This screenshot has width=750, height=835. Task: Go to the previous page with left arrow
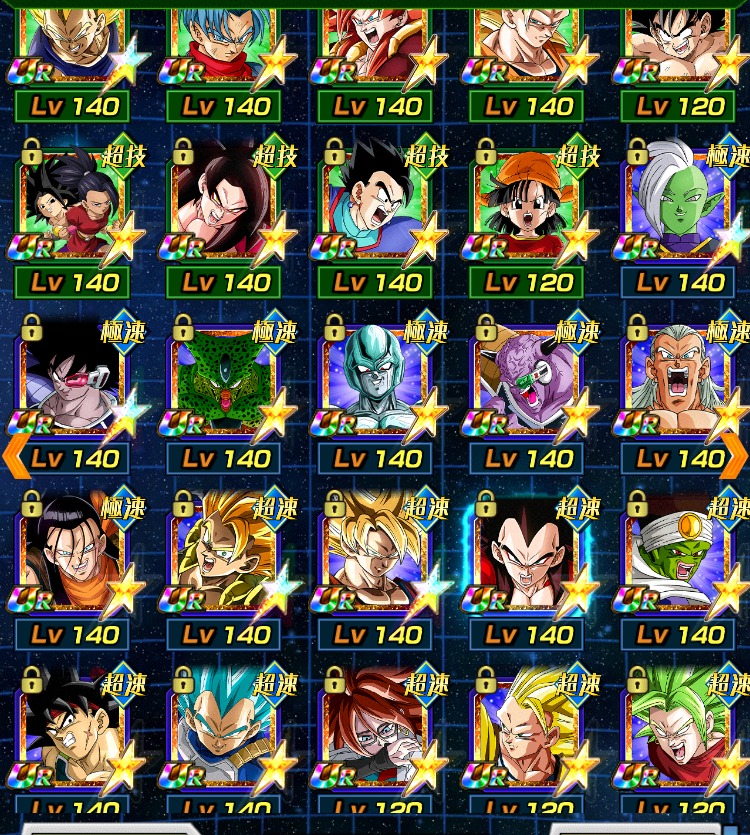[x=14, y=457]
